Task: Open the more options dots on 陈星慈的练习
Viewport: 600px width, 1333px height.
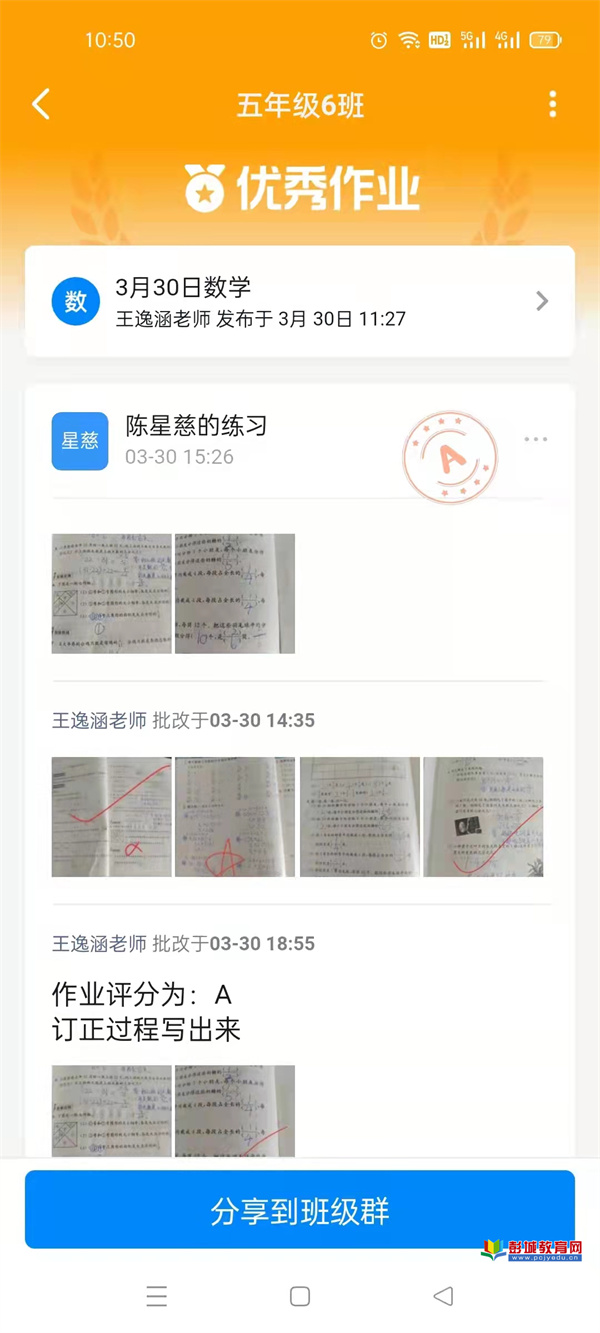Action: pos(536,439)
